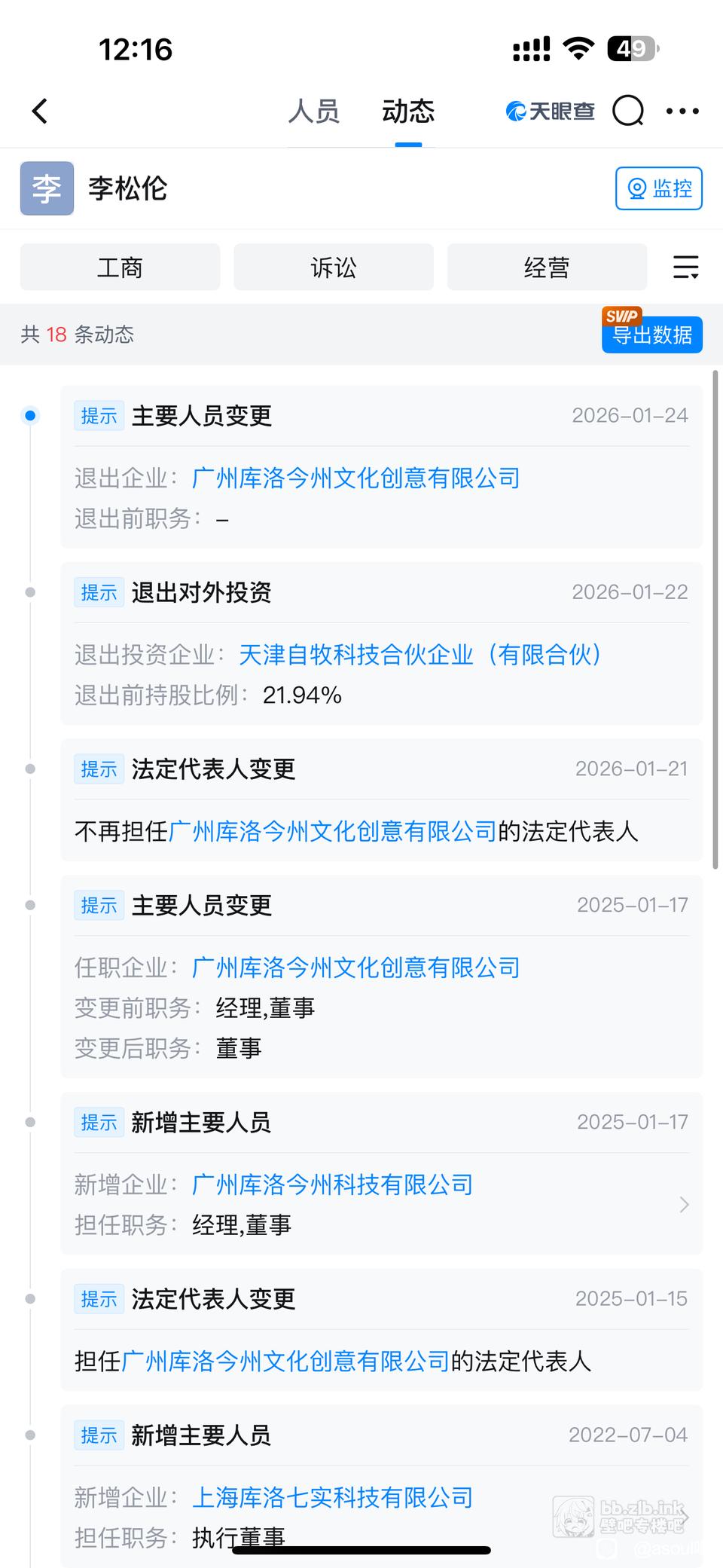Open company link in 2025-01-15 法定代表人变更
This screenshot has height=1568, width=723.
click(285, 1362)
